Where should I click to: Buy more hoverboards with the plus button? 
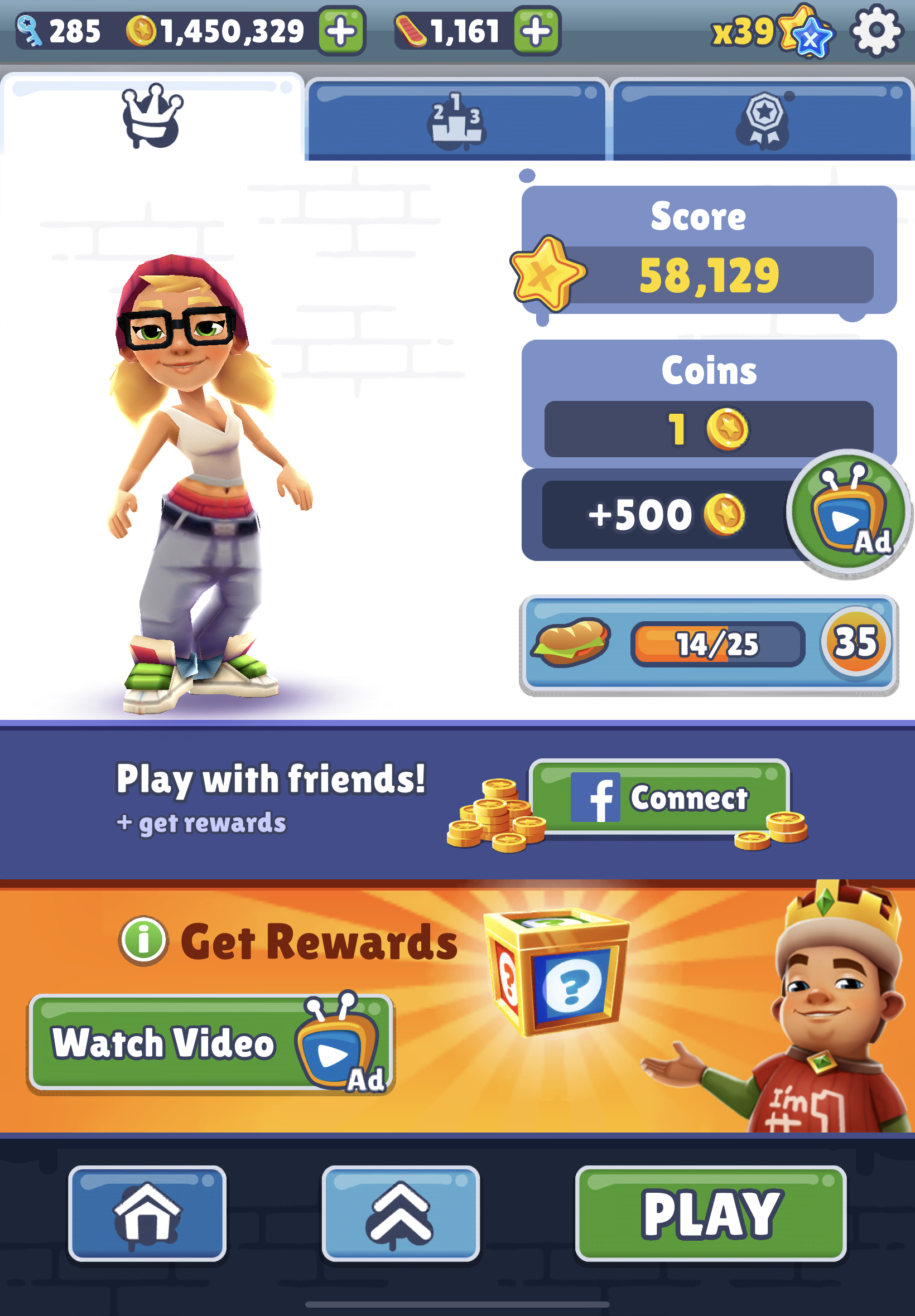536,31
